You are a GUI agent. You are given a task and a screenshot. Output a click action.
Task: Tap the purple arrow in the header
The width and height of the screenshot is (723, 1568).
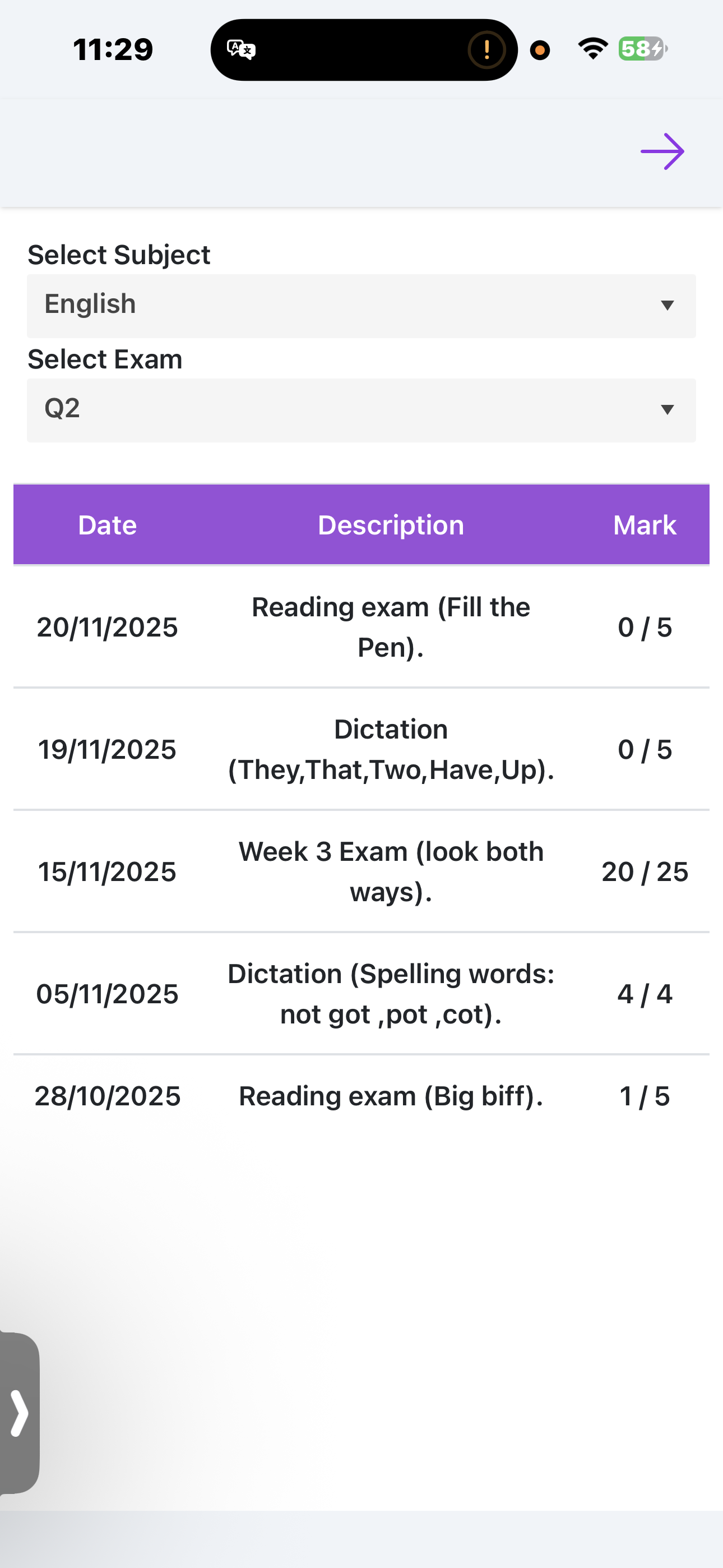pyautogui.click(x=662, y=151)
